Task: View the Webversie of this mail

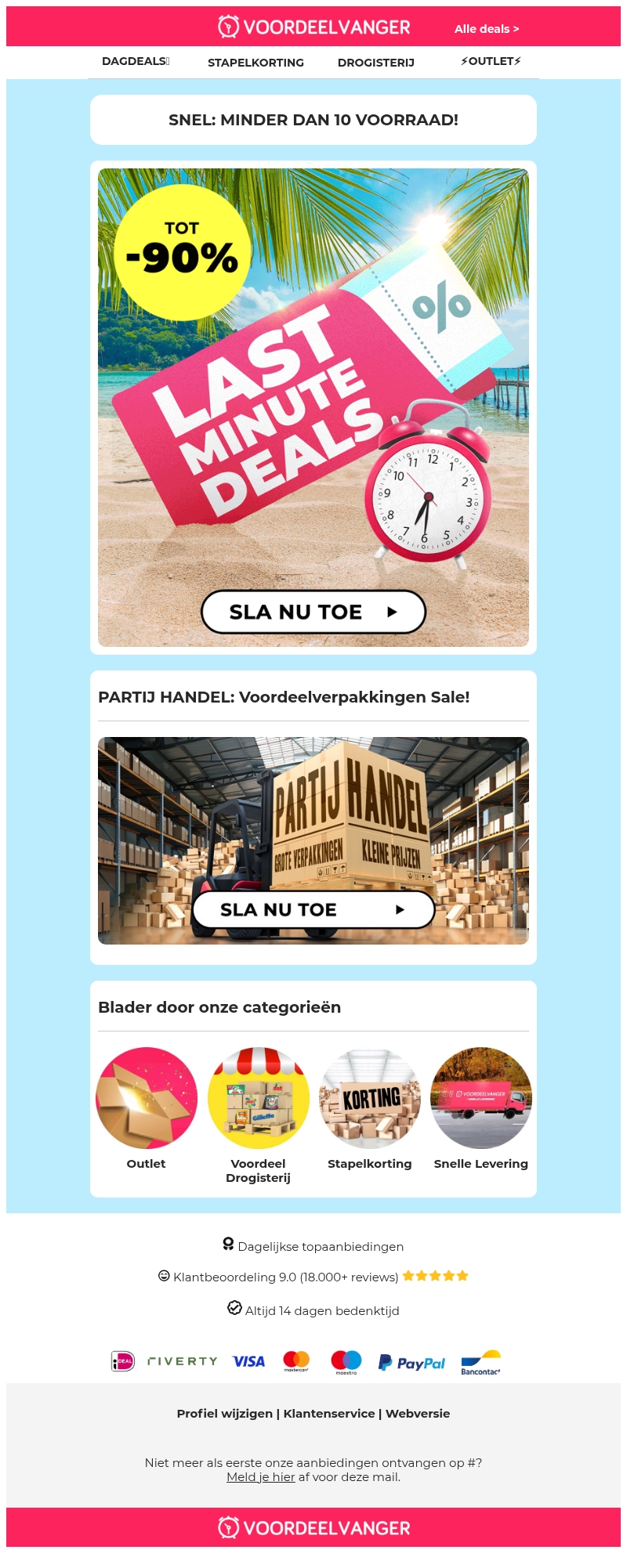Action: (x=418, y=1414)
